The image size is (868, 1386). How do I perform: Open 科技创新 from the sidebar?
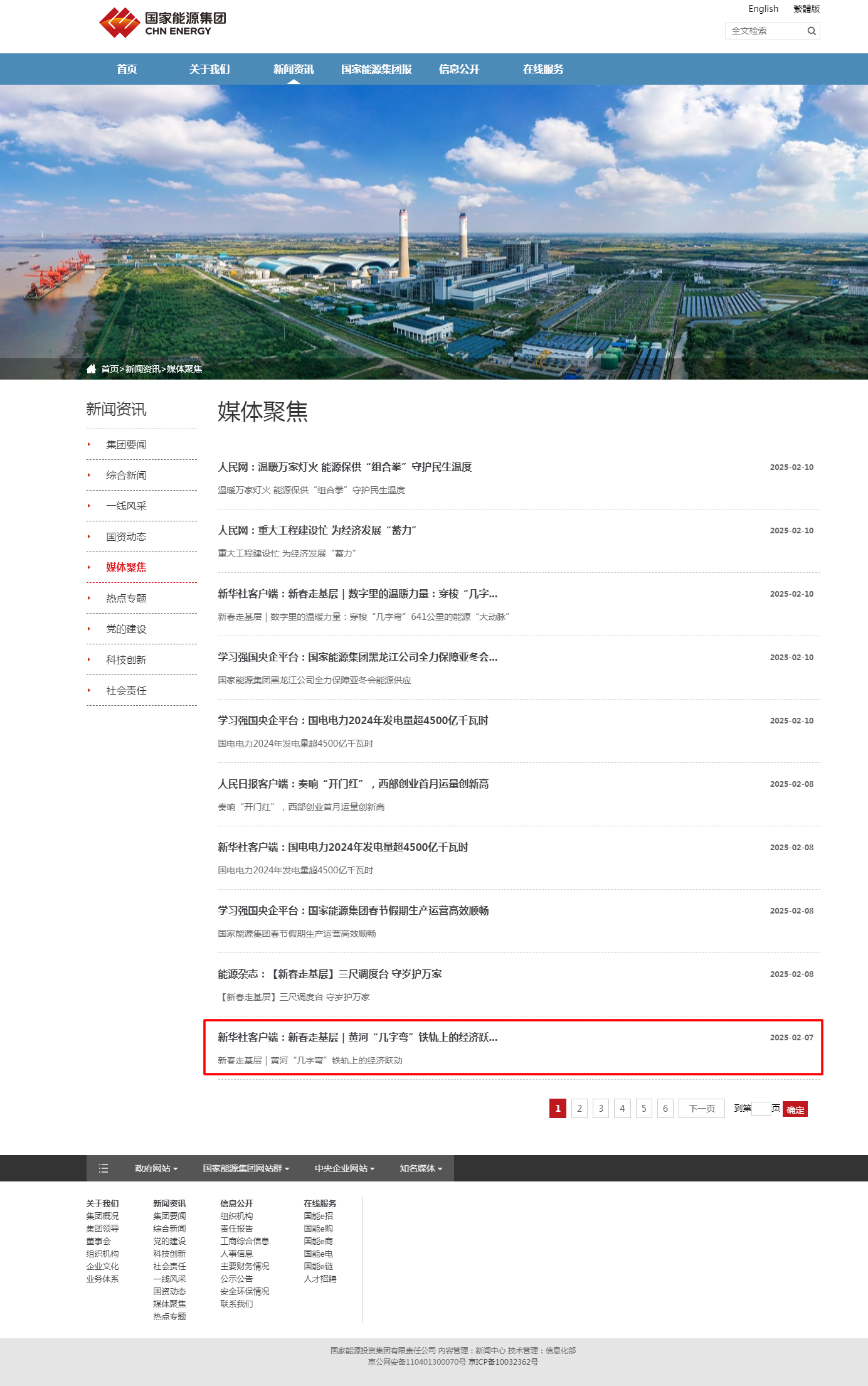[126, 659]
